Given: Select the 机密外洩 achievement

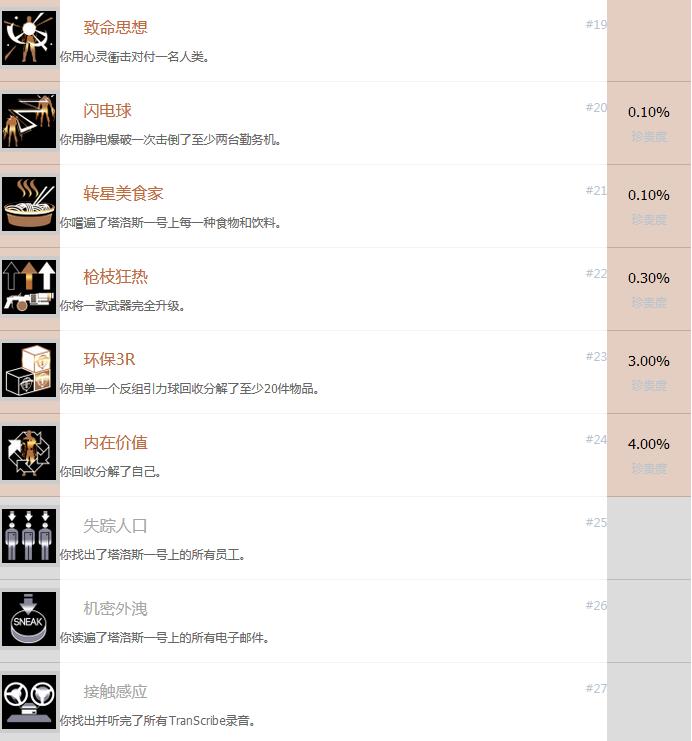Looking at the screenshot, I should [115, 609].
